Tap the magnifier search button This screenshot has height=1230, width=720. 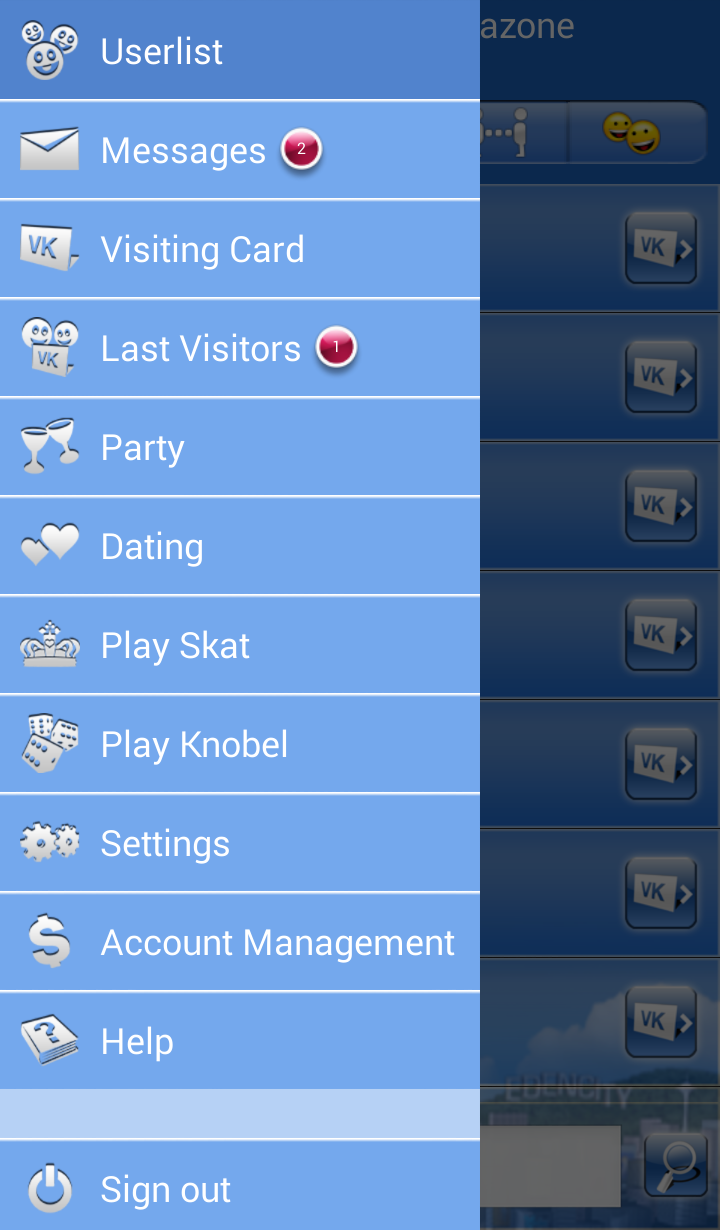676,1165
